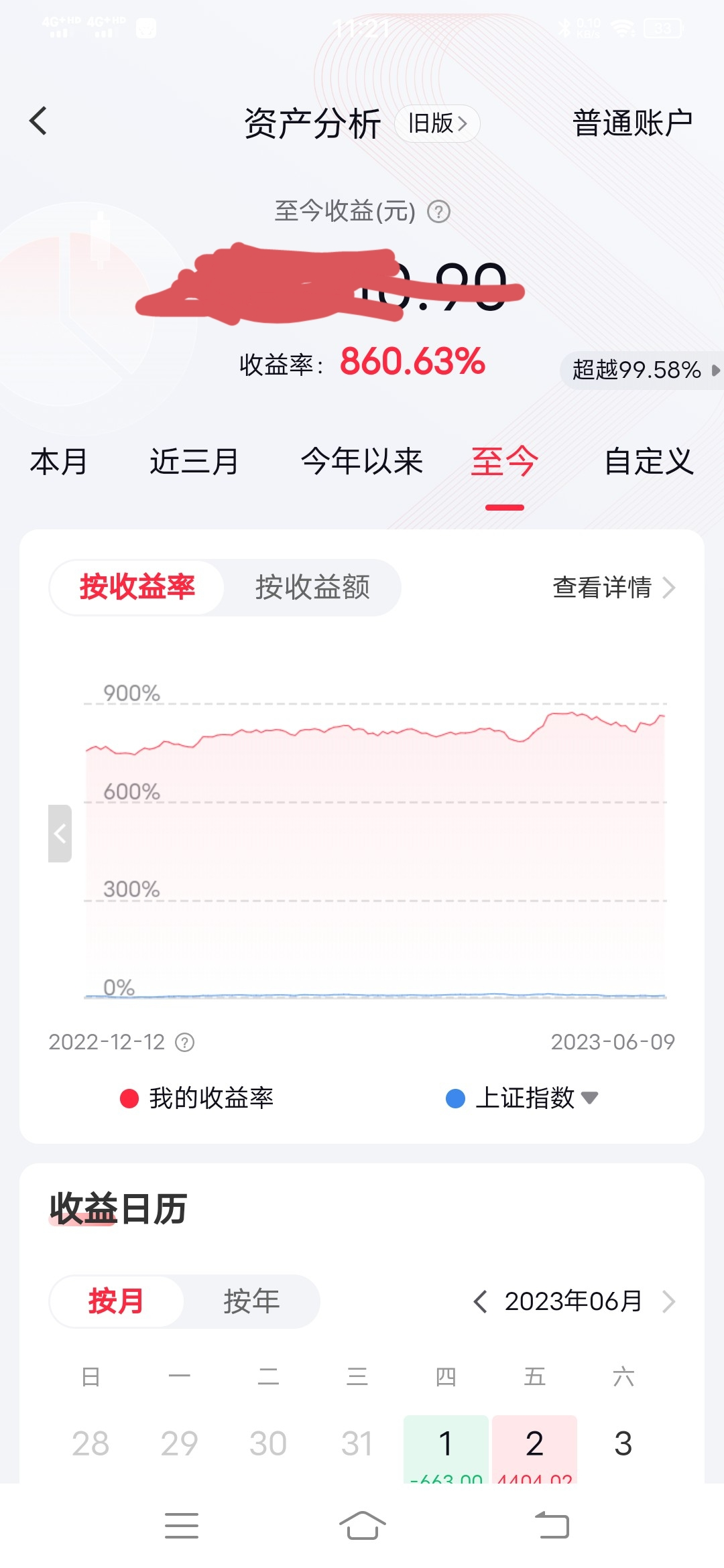This screenshot has height=1568, width=724.
Task: Select the 至今 tab
Action: tap(504, 462)
